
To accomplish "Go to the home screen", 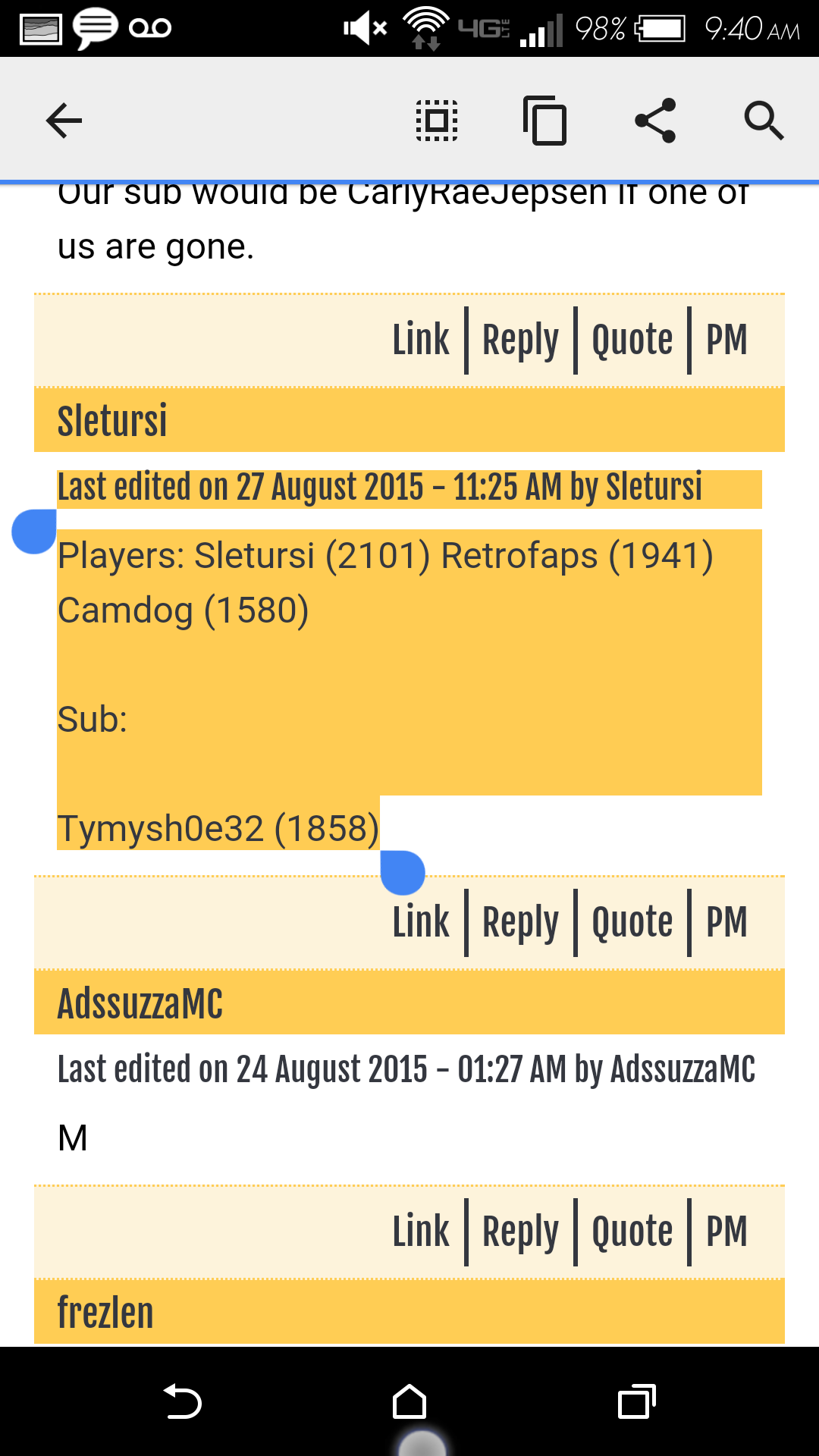I will click(409, 1401).
